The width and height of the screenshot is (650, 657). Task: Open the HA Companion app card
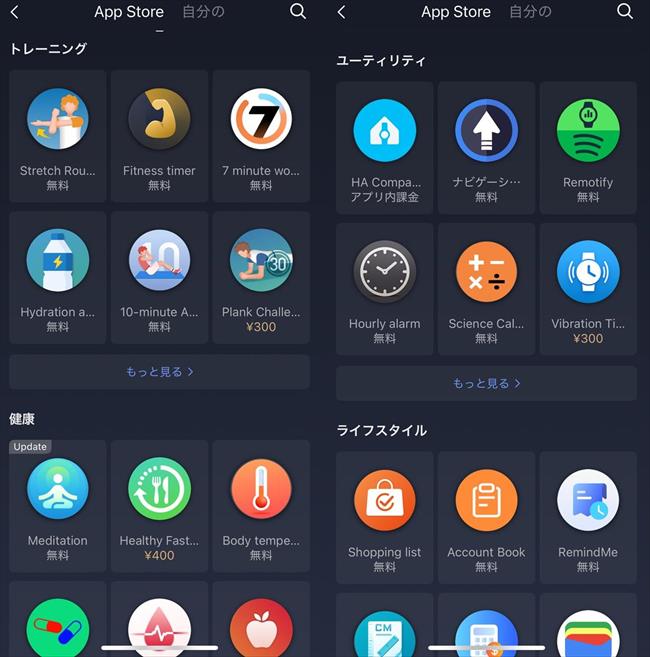pyautogui.click(x=384, y=147)
